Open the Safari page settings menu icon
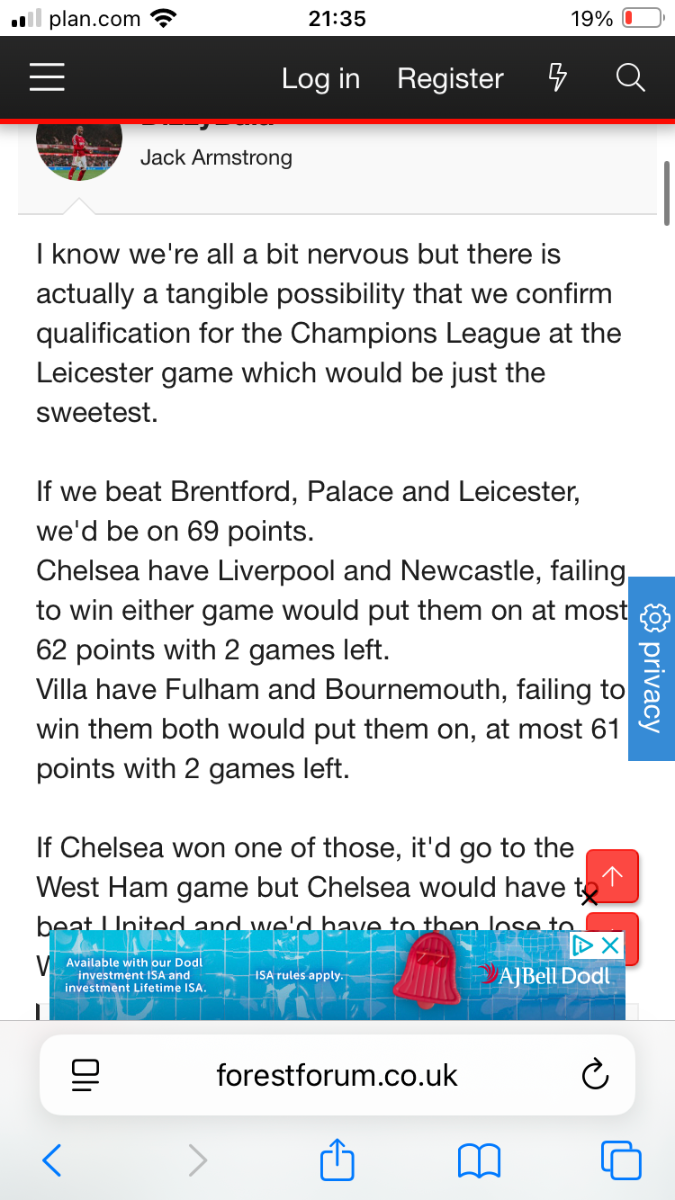Viewport: 675px width, 1200px height. point(86,1076)
